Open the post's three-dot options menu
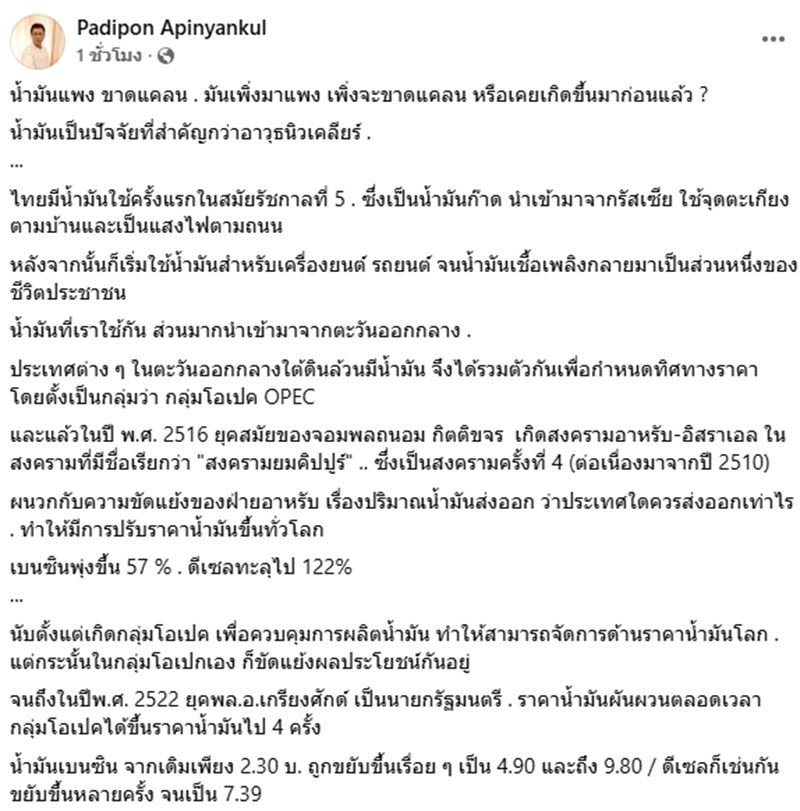800x811 pixels. [773, 39]
